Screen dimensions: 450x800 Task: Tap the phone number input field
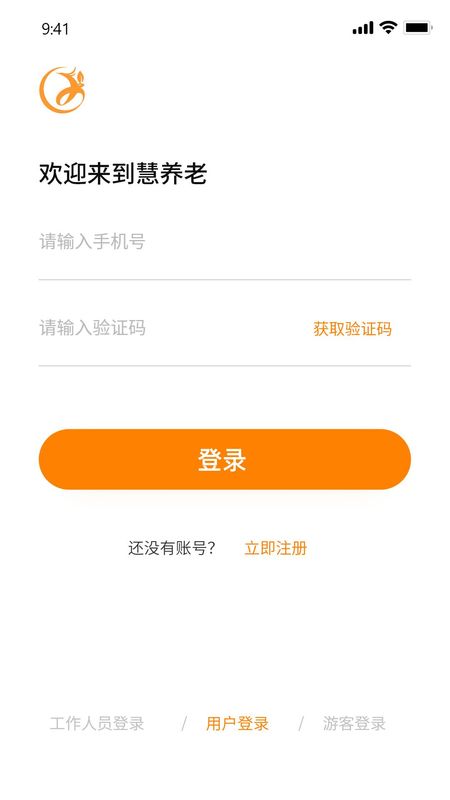pos(224,241)
